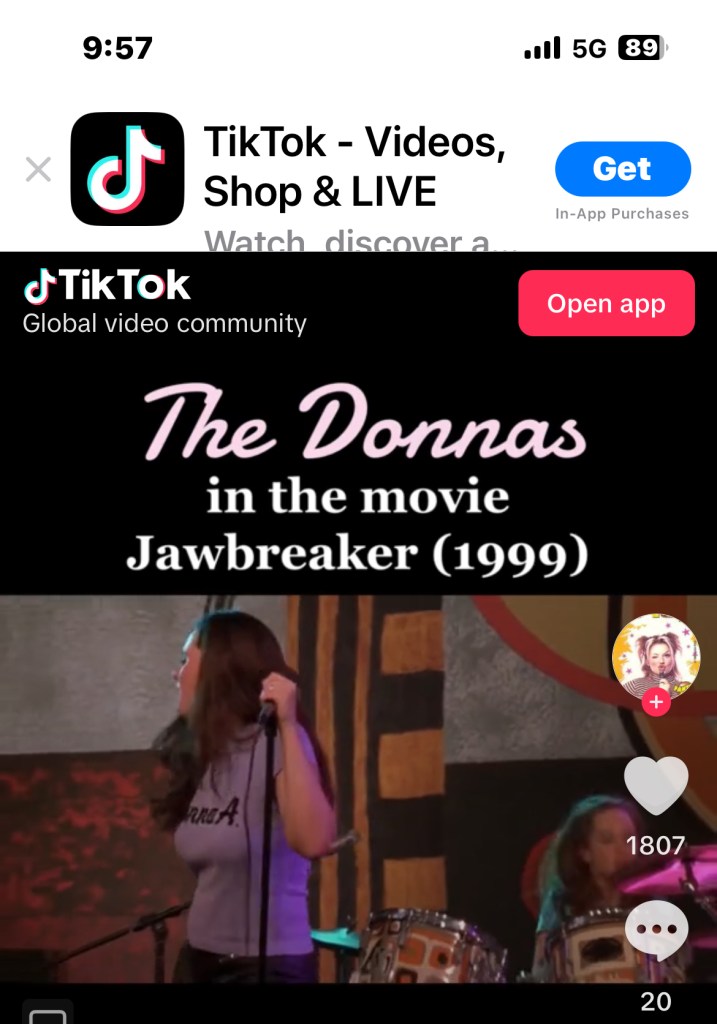
Task: Tap the TikTok logo header
Action: [107, 288]
